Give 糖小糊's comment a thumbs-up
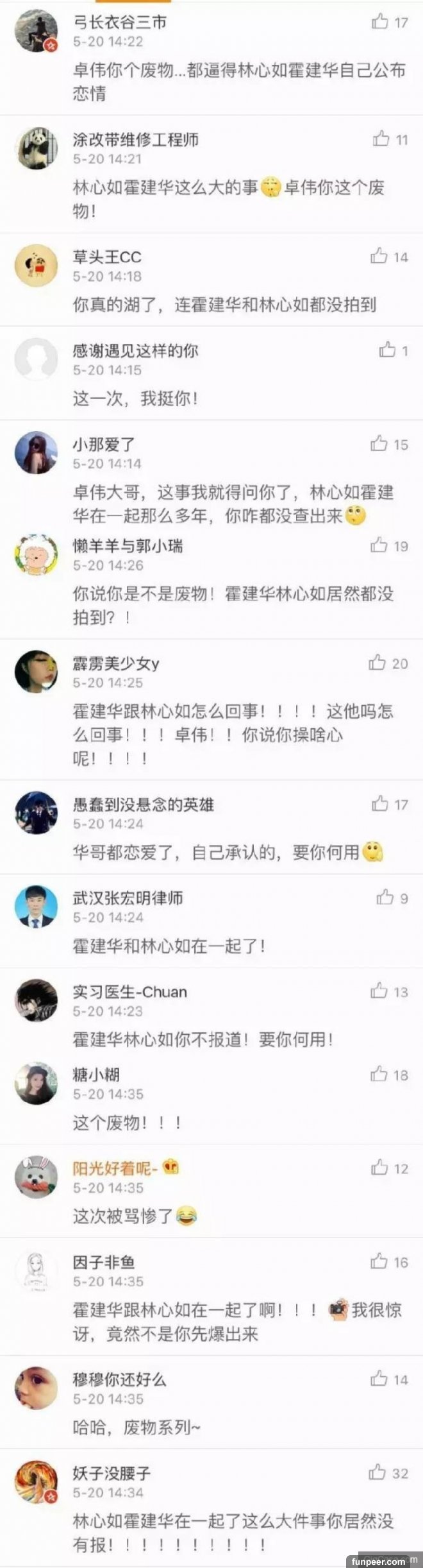This screenshot has width=423, height=1568. coord(379,1073)
